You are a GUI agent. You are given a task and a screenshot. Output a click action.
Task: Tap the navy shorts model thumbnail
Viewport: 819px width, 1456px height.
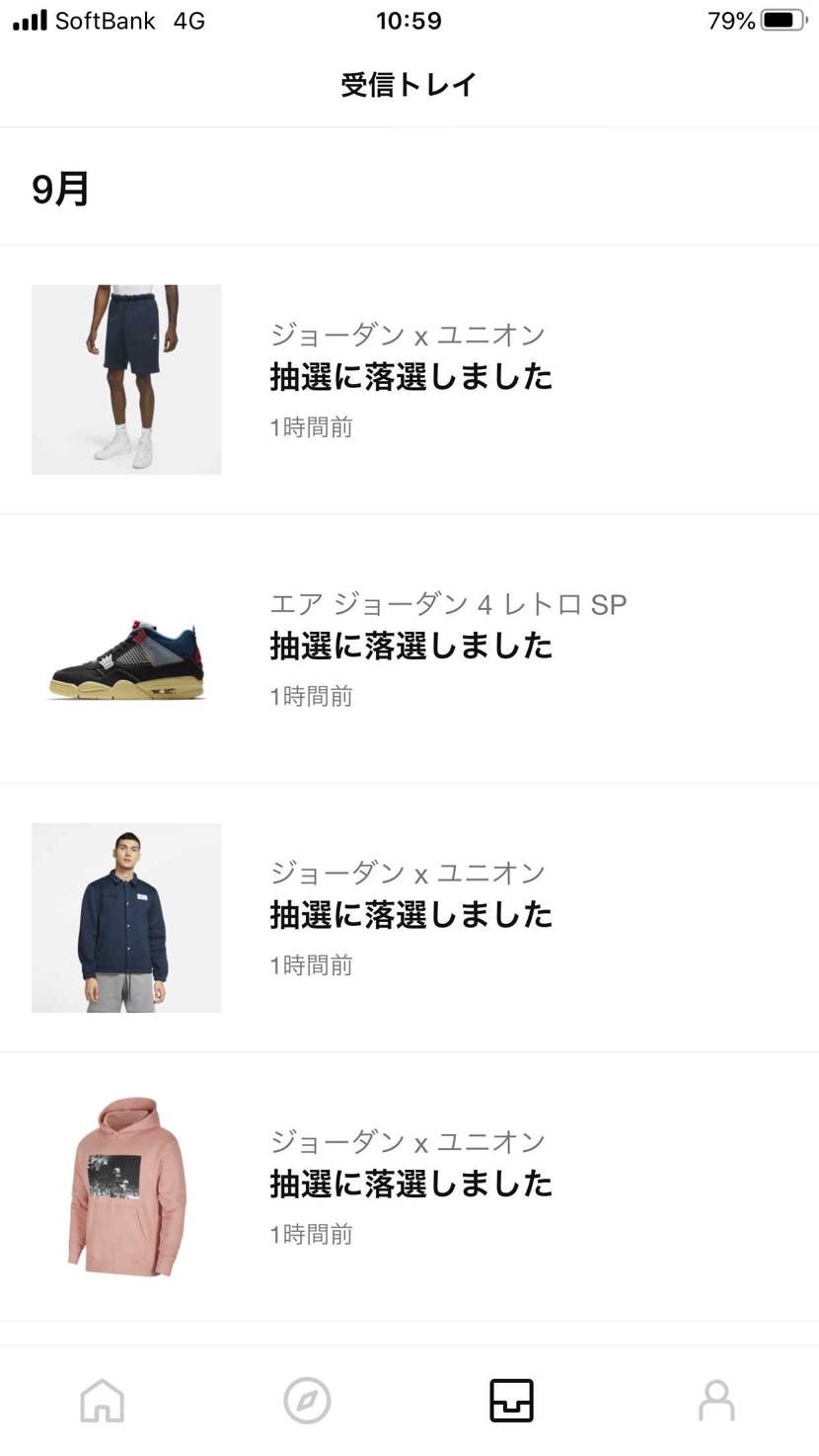click(x=126, y=379)
